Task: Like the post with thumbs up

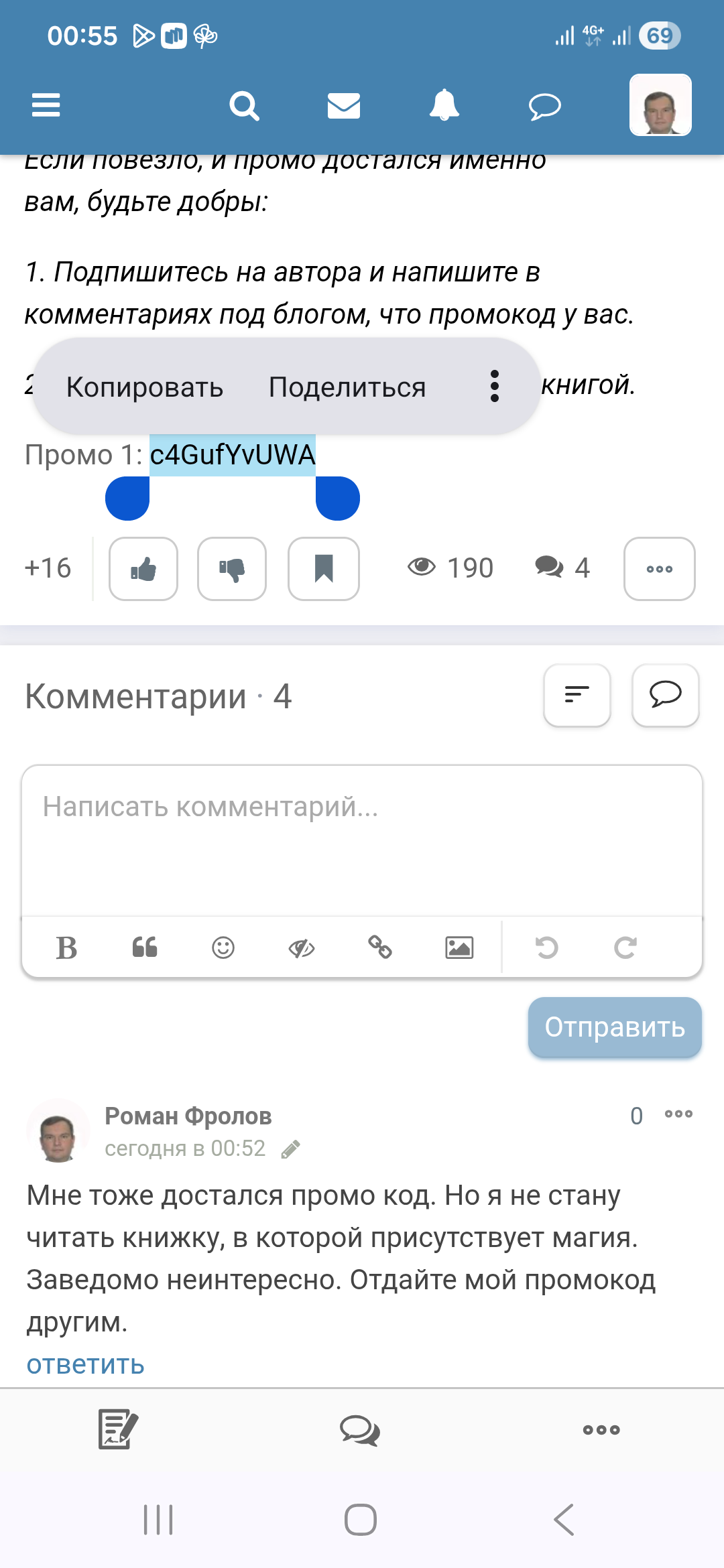Action: tap(143, 569)
